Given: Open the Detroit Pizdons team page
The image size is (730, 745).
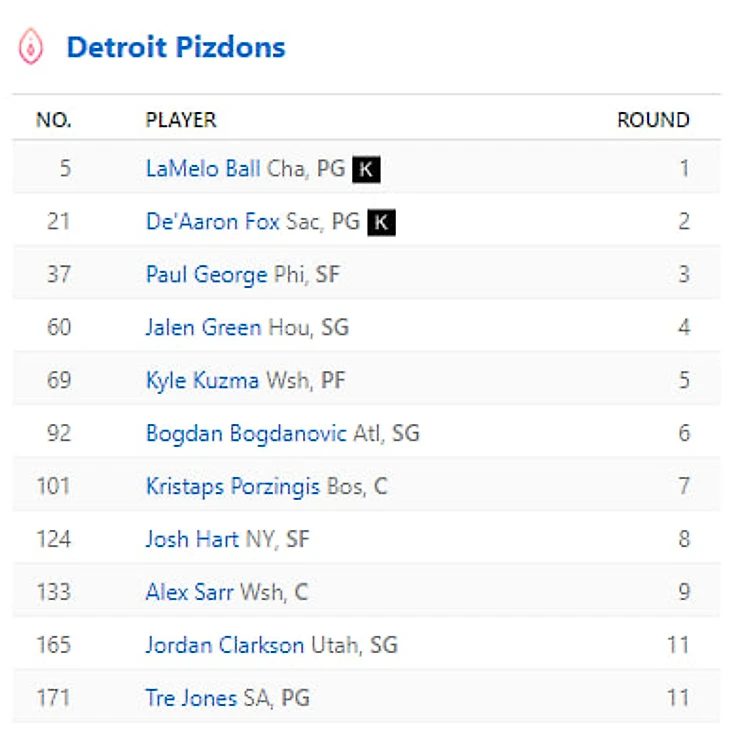Looking at the screenshot, I should (x=175, y=47).
